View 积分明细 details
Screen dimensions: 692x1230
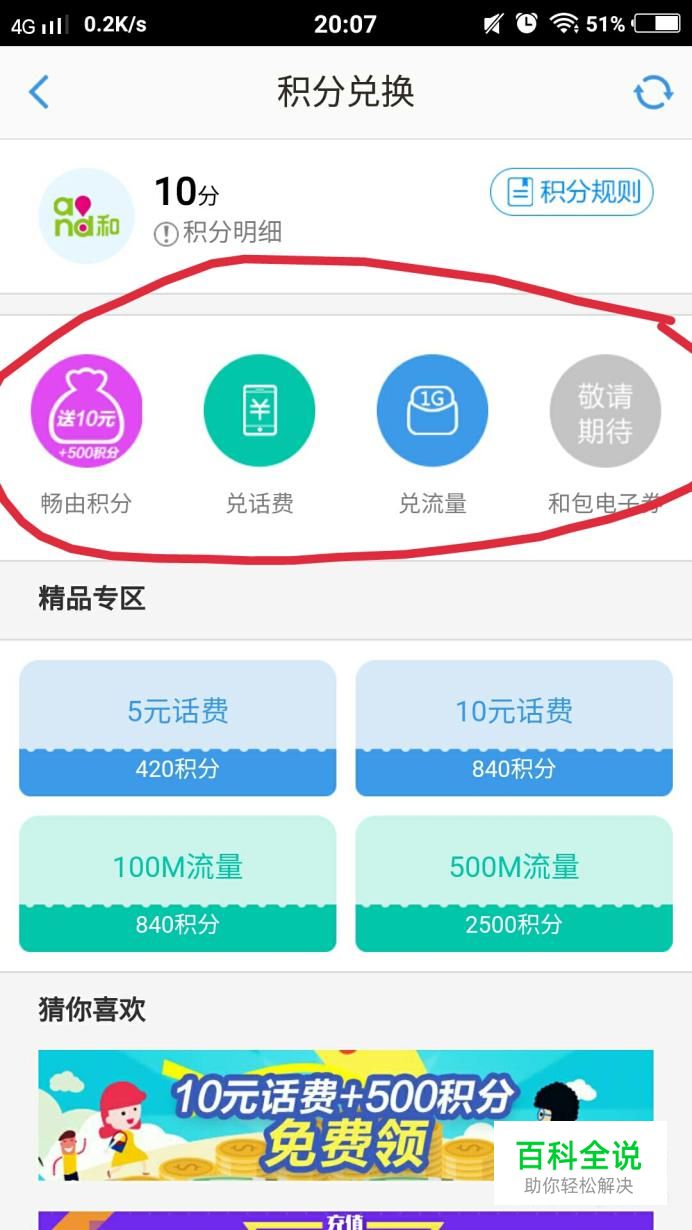[220, 233]
